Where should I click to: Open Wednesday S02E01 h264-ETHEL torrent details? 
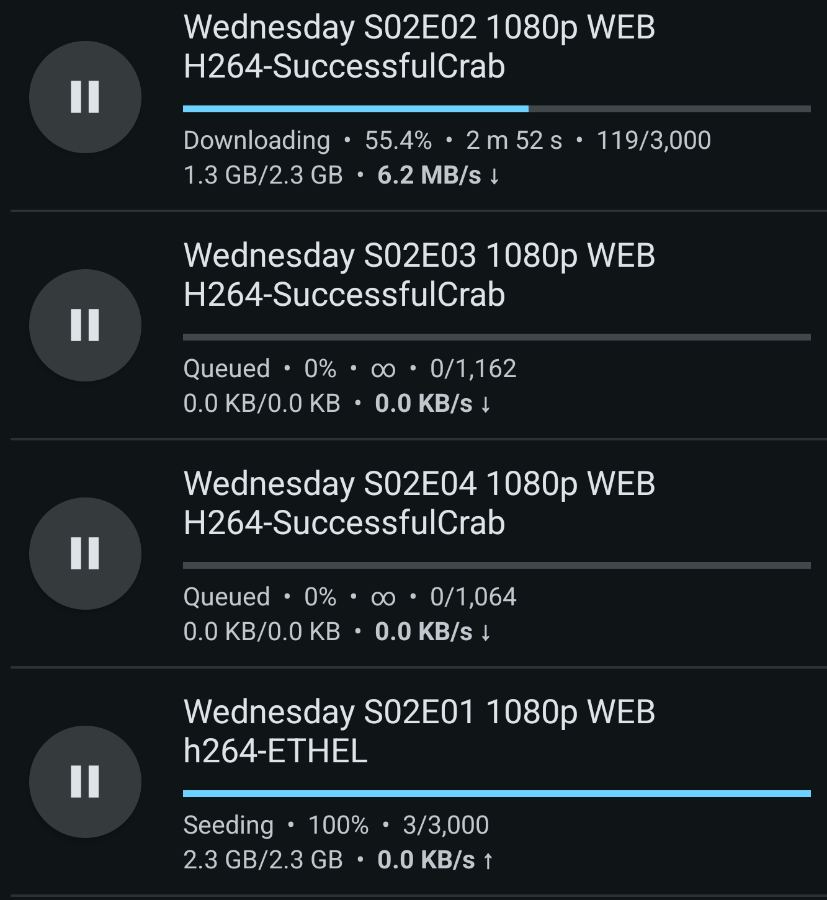click(420, 731)
